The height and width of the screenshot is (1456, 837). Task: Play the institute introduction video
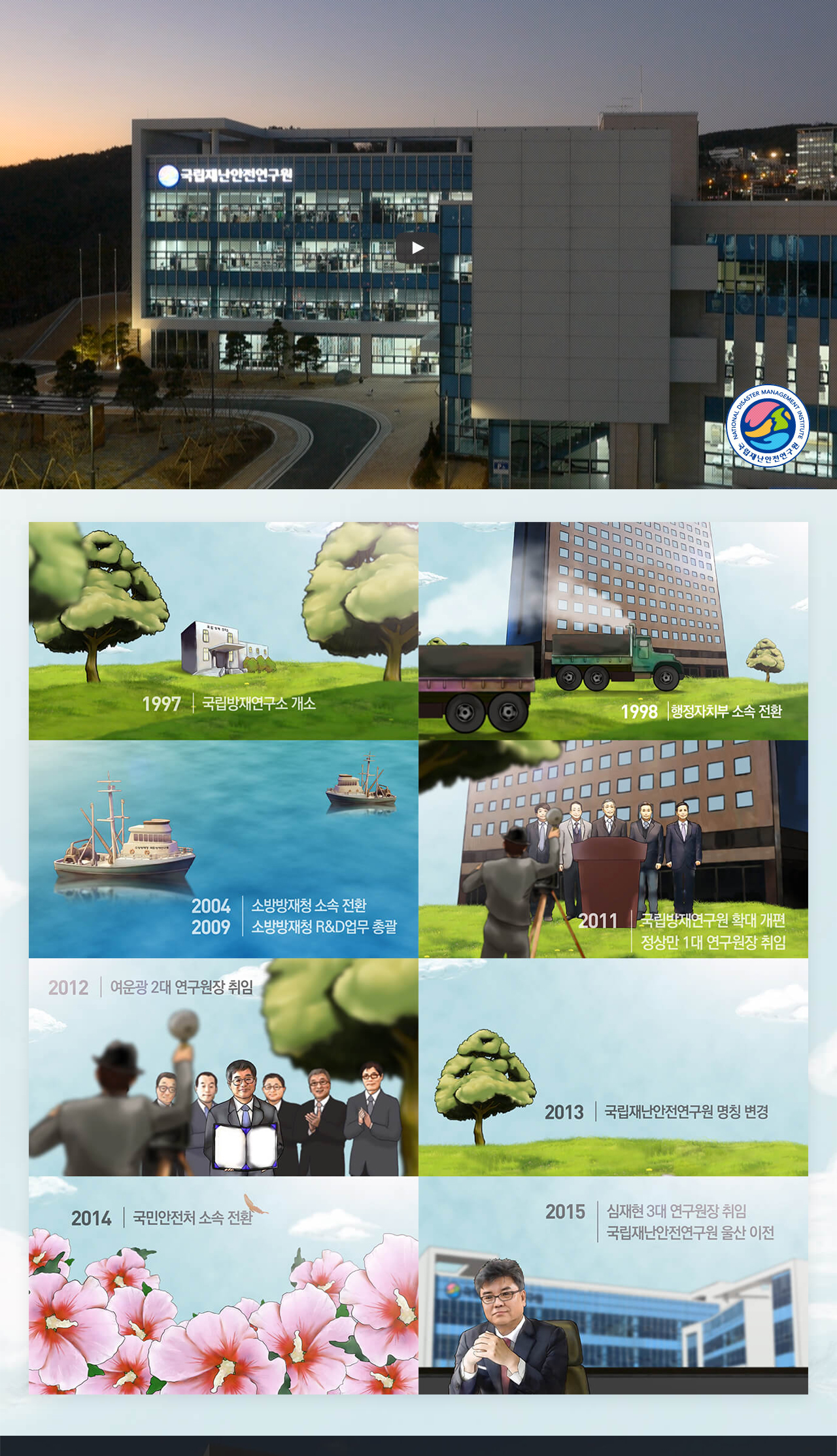417,248
